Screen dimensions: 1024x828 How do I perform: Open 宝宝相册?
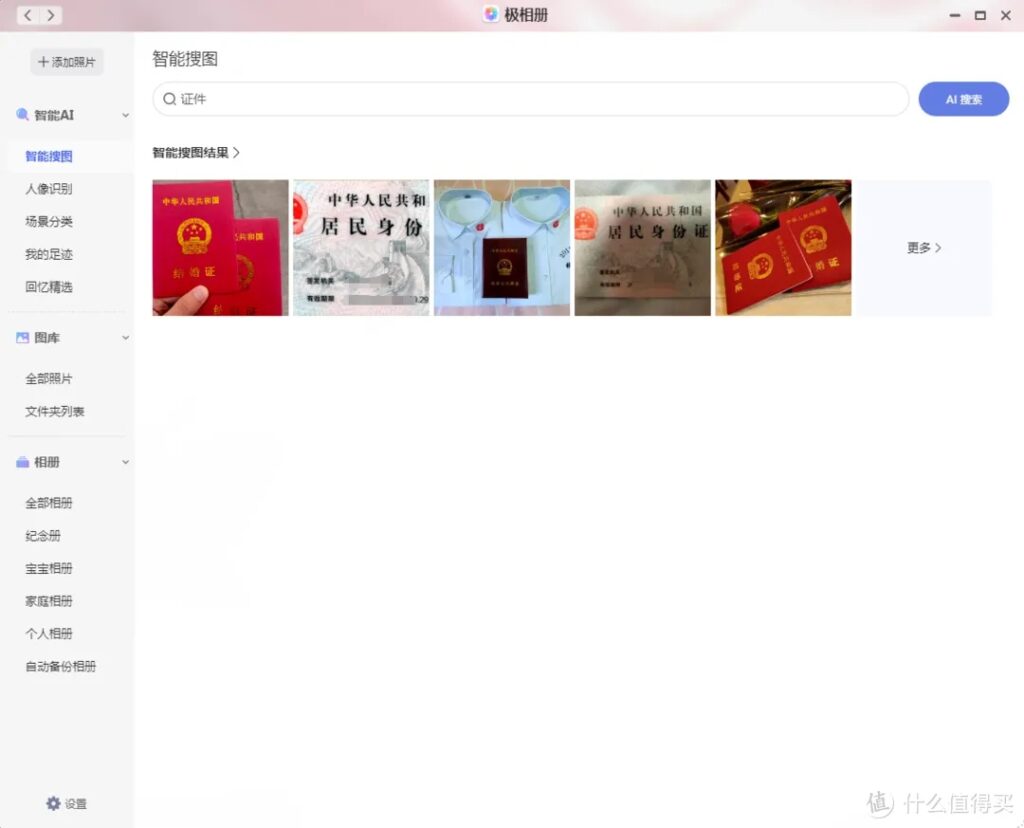pos(48,569)
